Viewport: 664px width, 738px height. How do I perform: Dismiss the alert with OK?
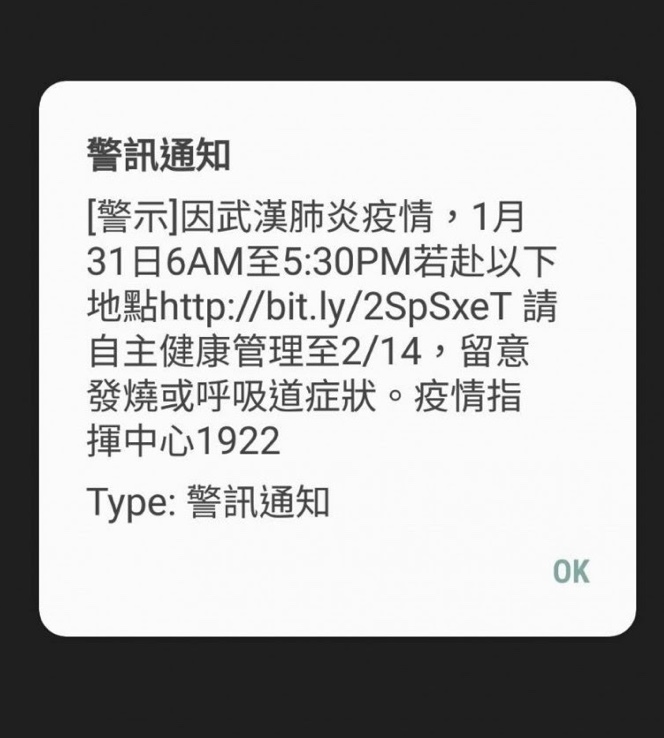(571, 572)
